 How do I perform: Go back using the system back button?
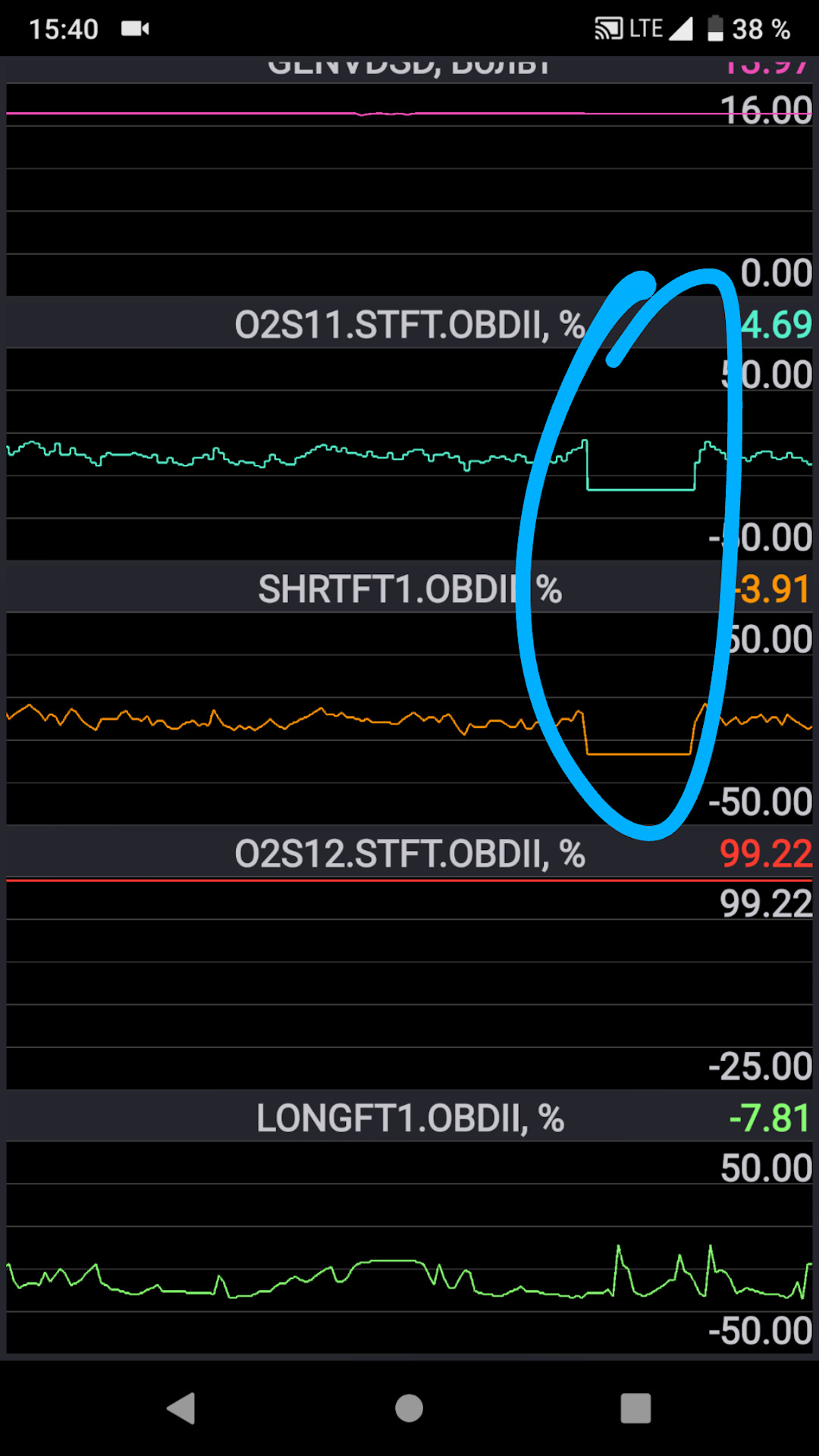point(182,1408)
